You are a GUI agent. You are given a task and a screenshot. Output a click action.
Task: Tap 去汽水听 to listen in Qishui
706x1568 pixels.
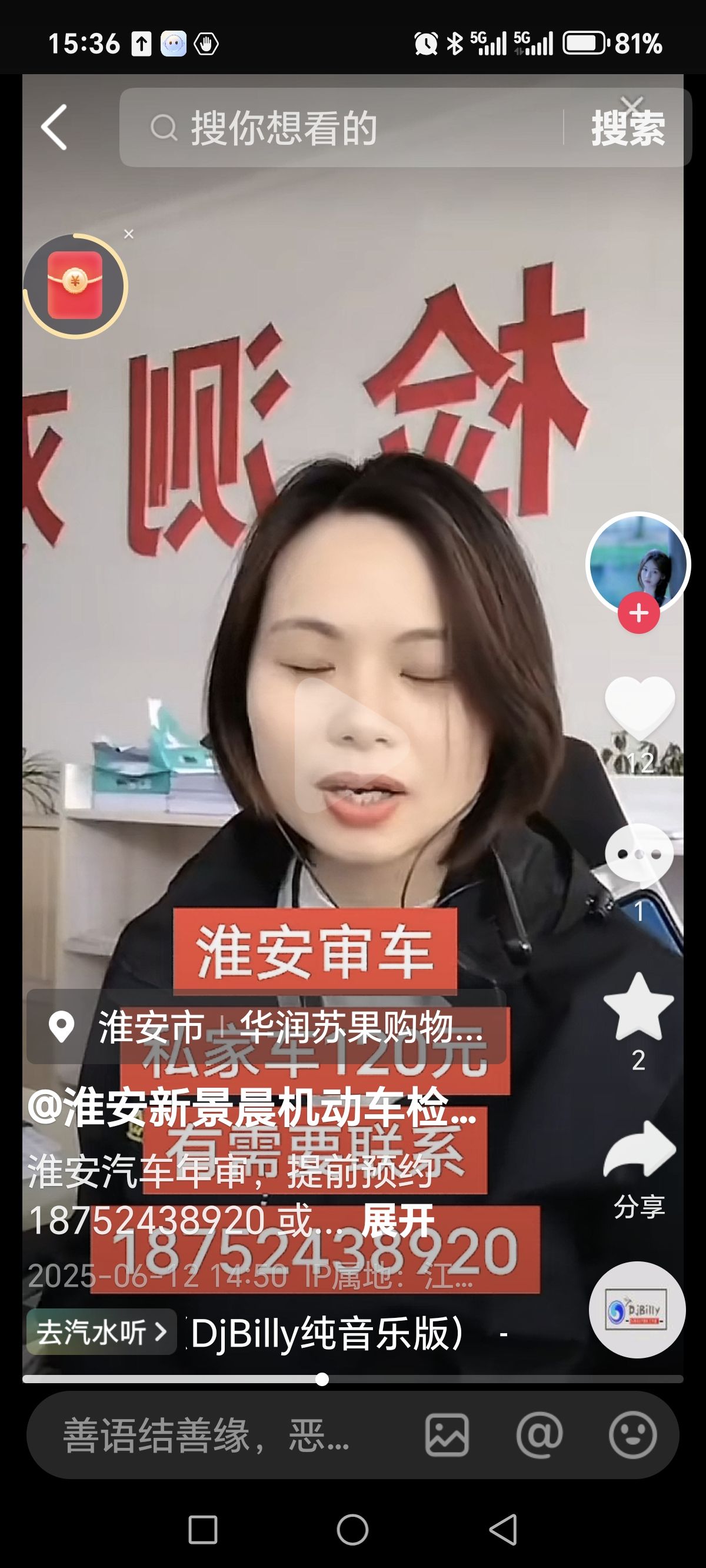coord(101,1332)
